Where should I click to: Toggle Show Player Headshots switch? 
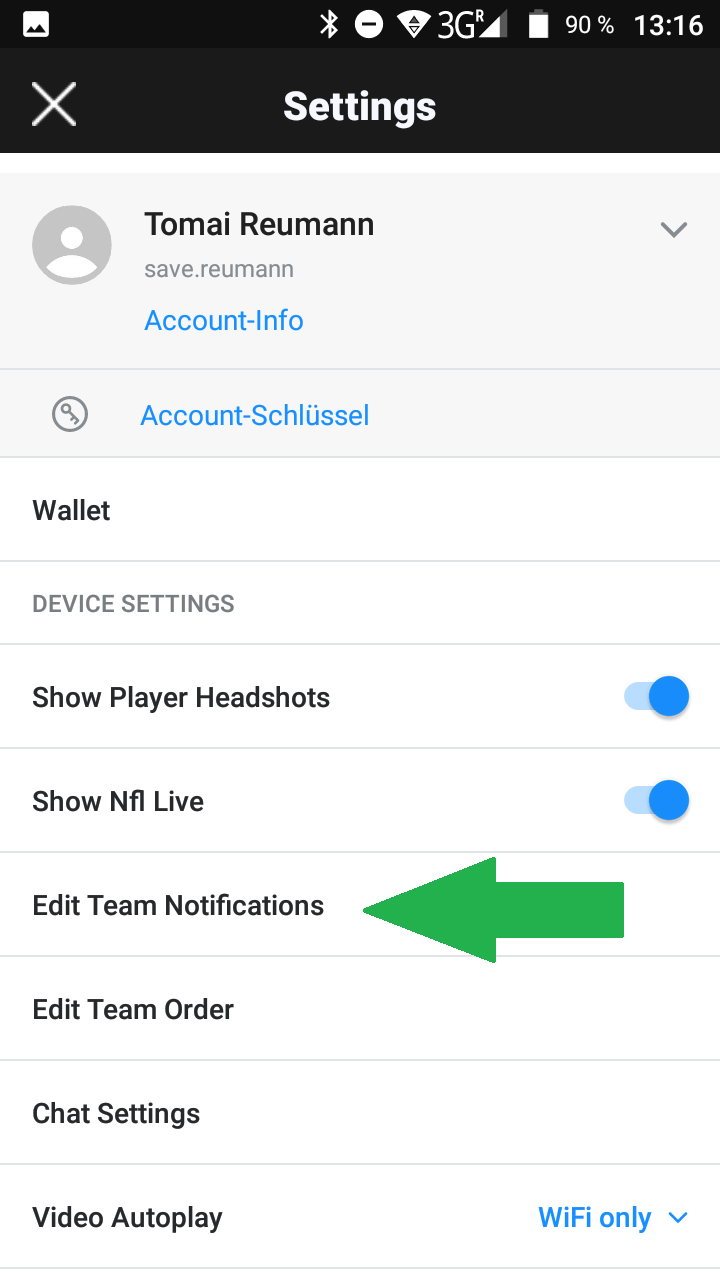pyautogui.click(x=658, y=697)
